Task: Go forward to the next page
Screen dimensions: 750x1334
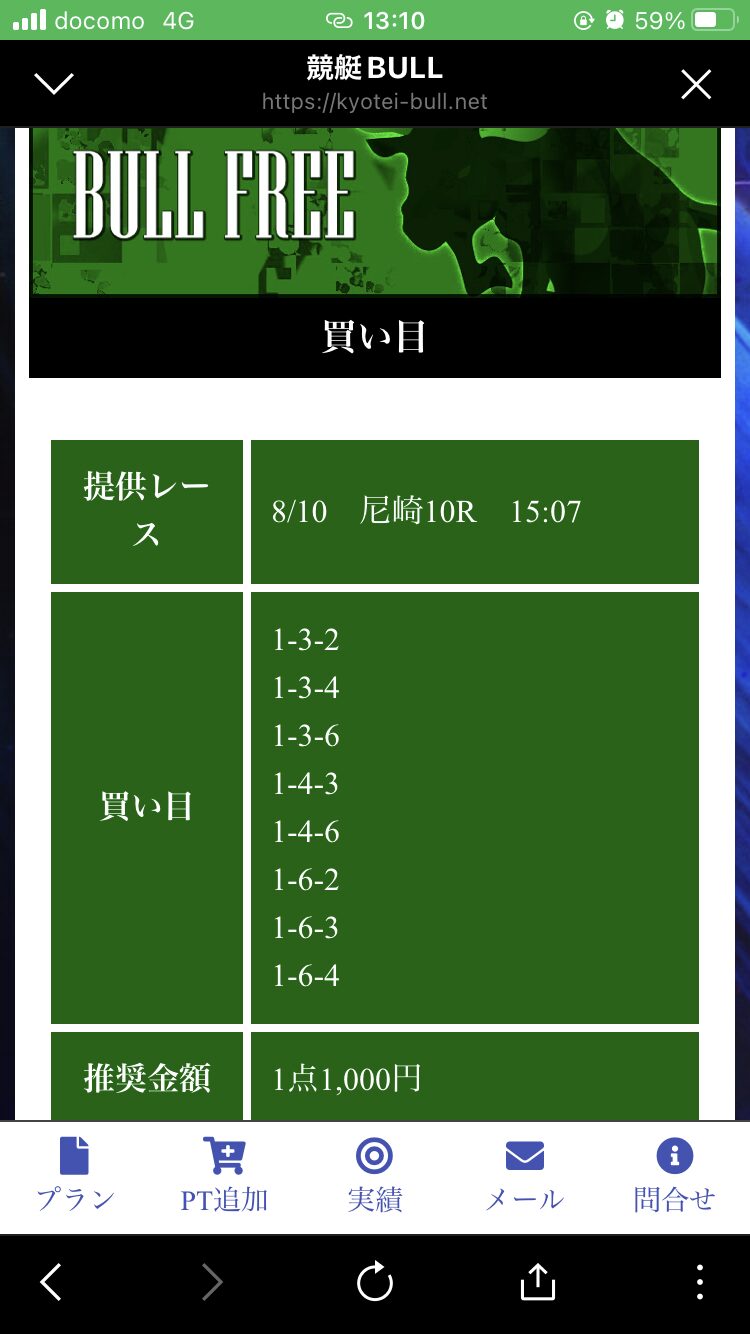Action: click(212, 1282)
